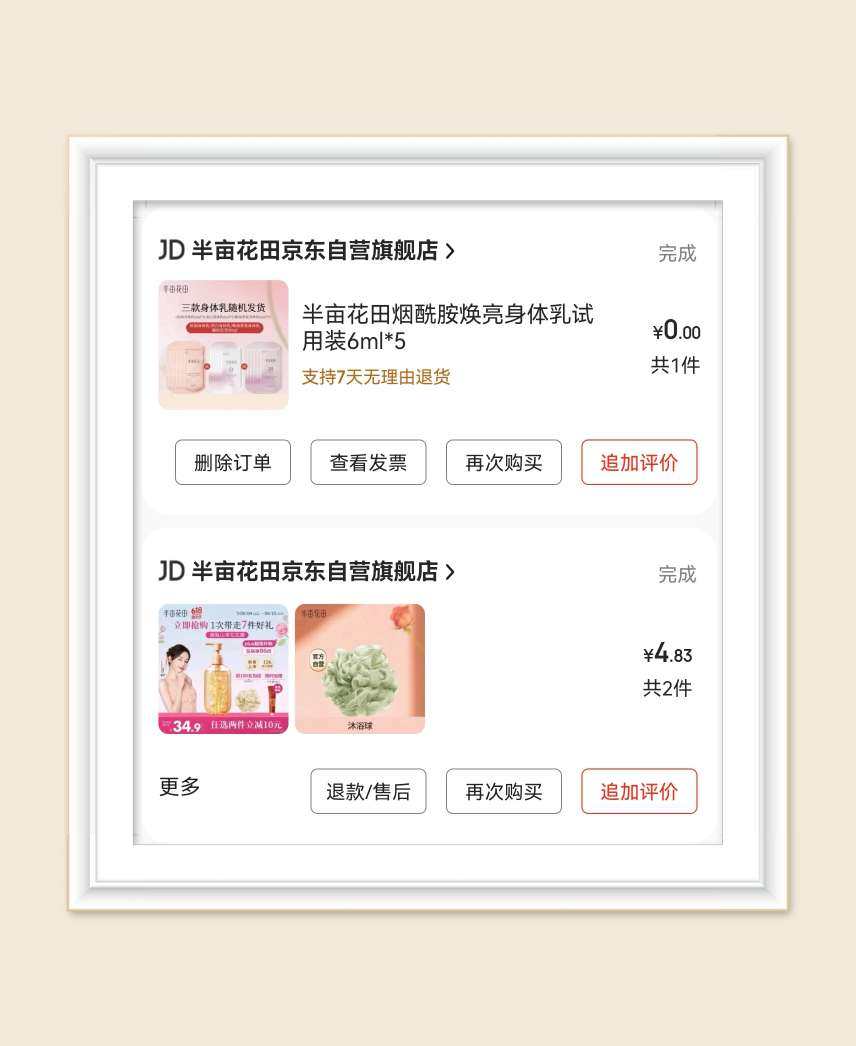
Task: Click the chevron after the second store name
Action: (x=452, y=573)
